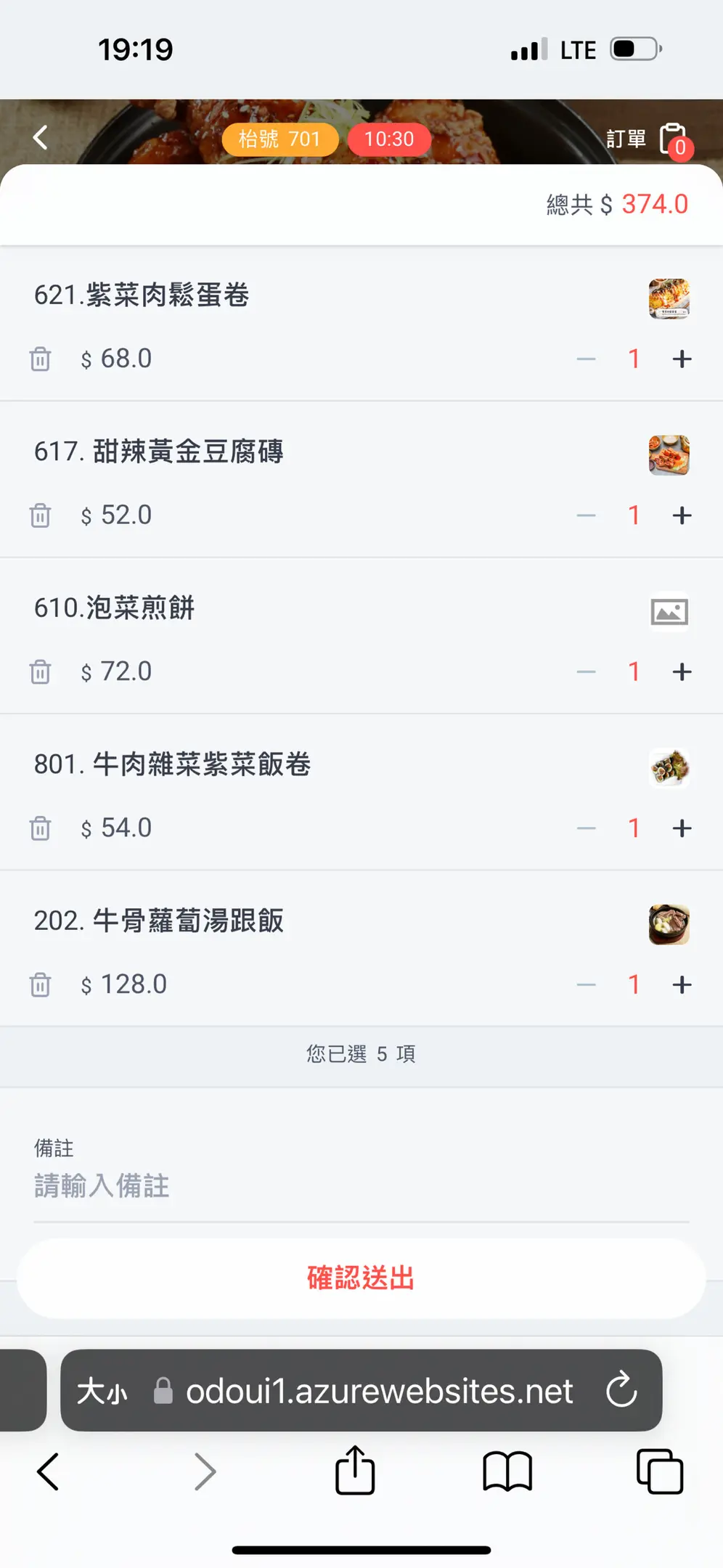Remove 801. 牛肉雜菜紫菜飯卷 using trash icon
This screenshot has height=1568, width=723.
tap(41, 828)
